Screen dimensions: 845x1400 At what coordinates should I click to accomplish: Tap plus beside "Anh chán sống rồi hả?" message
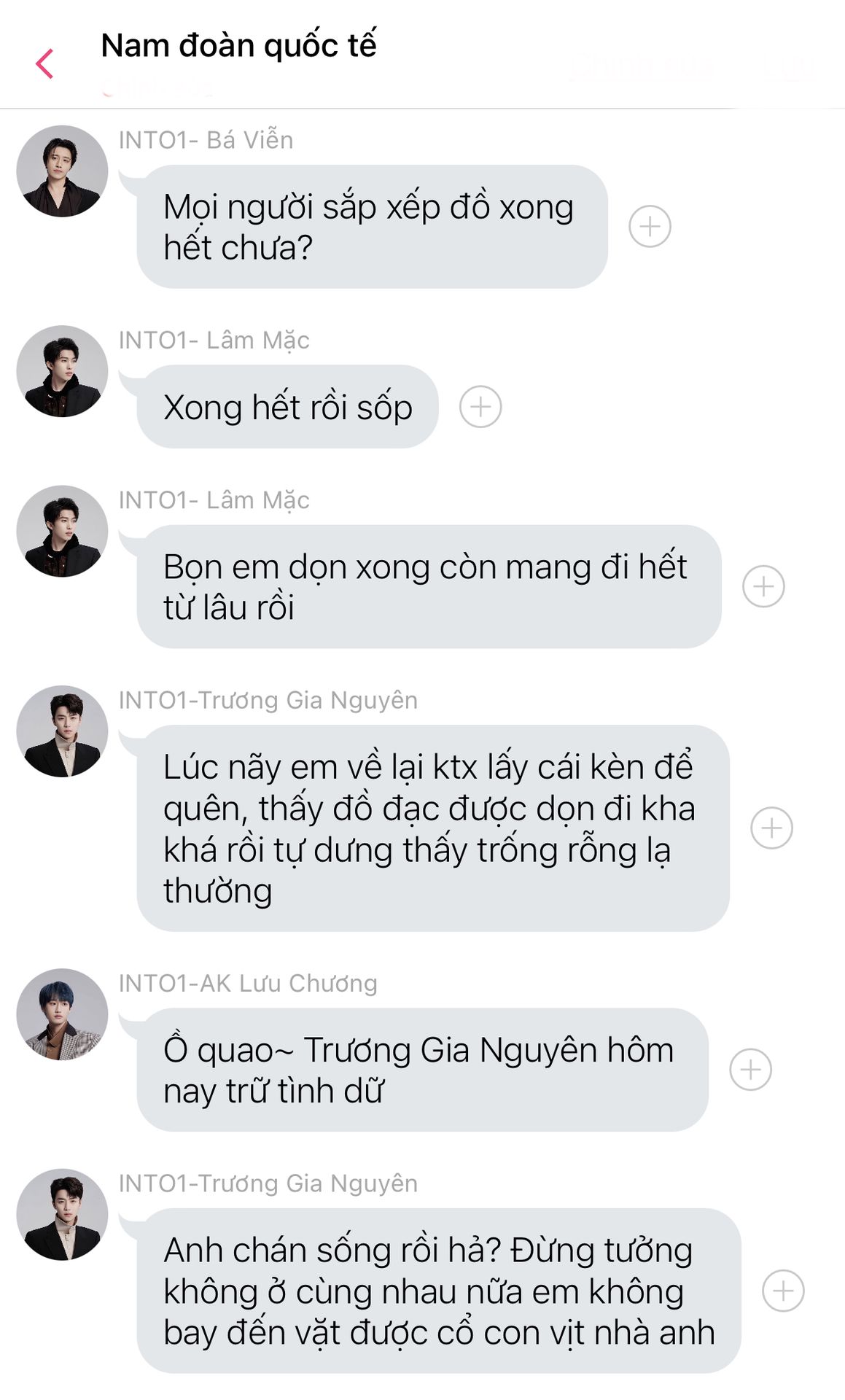click(783, 1291)
